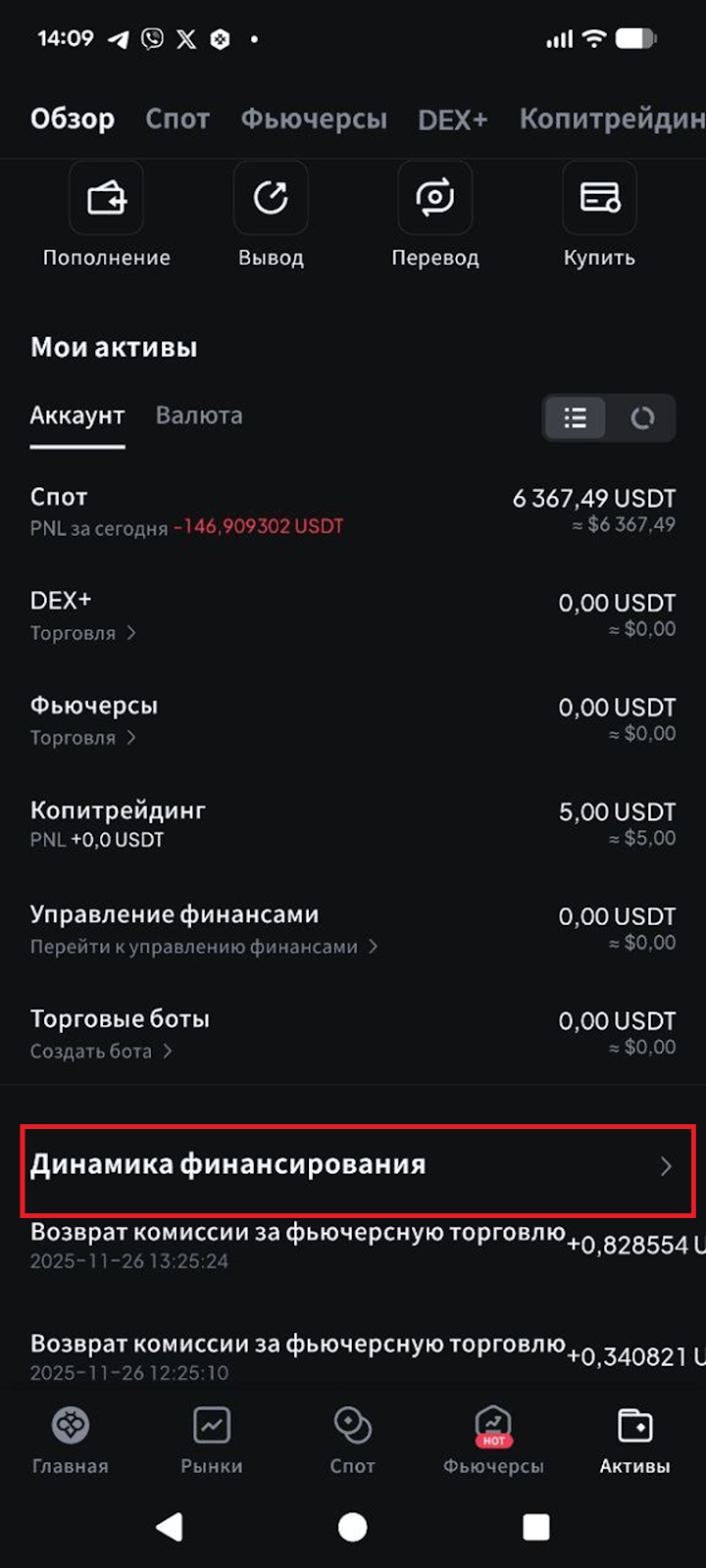Go to Главная in bottom navigation
Screen dimensions: 706x1568
[71, 1440]
